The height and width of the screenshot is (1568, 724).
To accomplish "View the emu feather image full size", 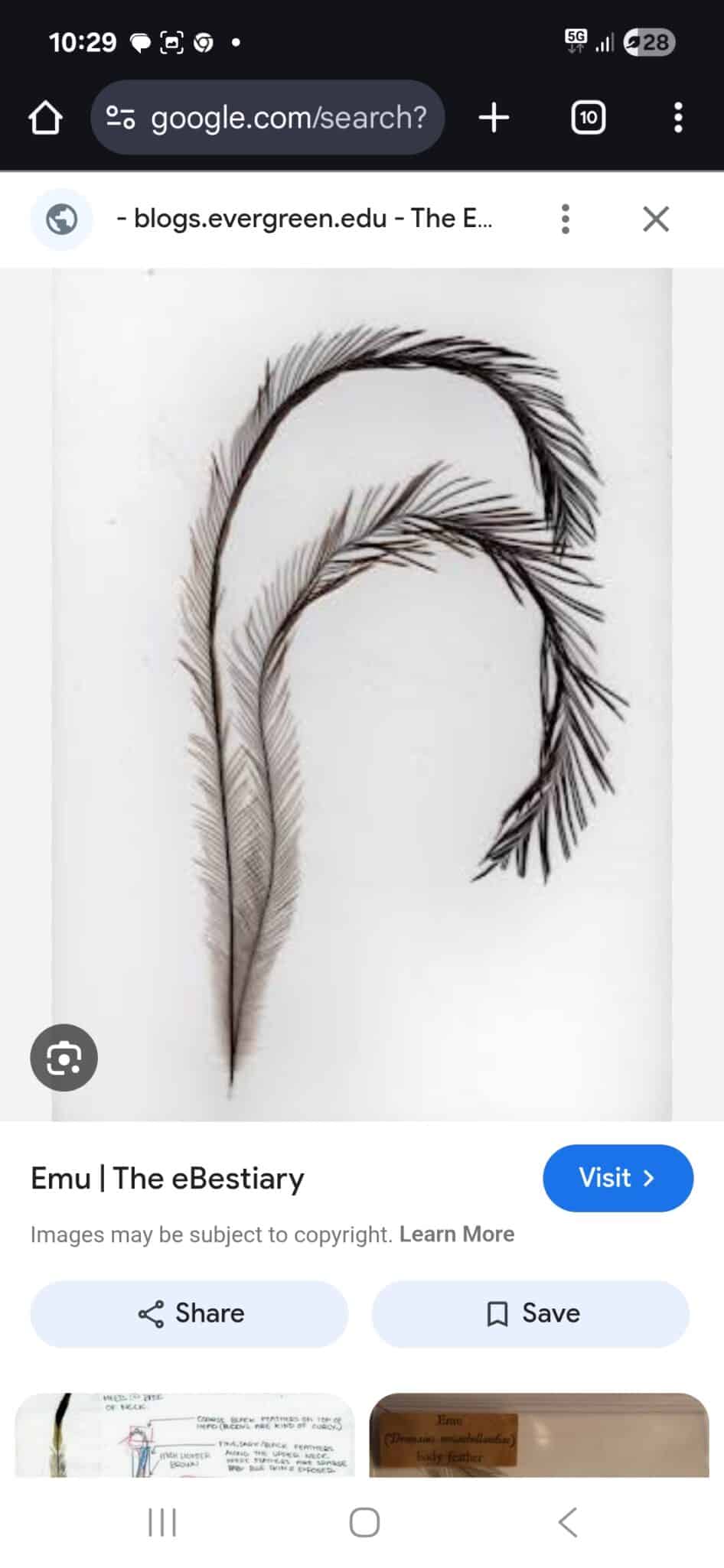I will 361,688.
